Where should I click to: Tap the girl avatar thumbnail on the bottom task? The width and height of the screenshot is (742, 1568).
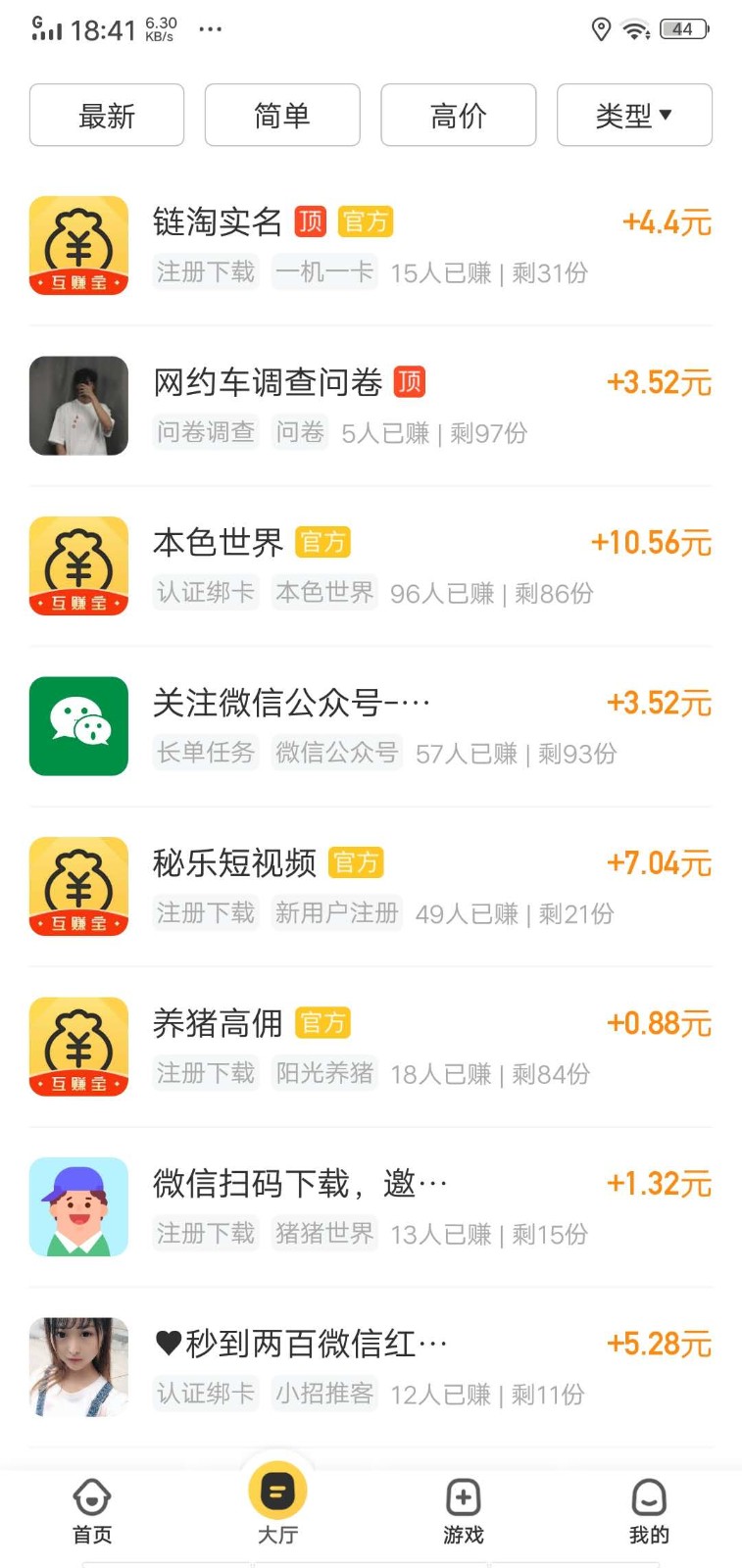click(x=78, y=1365)
